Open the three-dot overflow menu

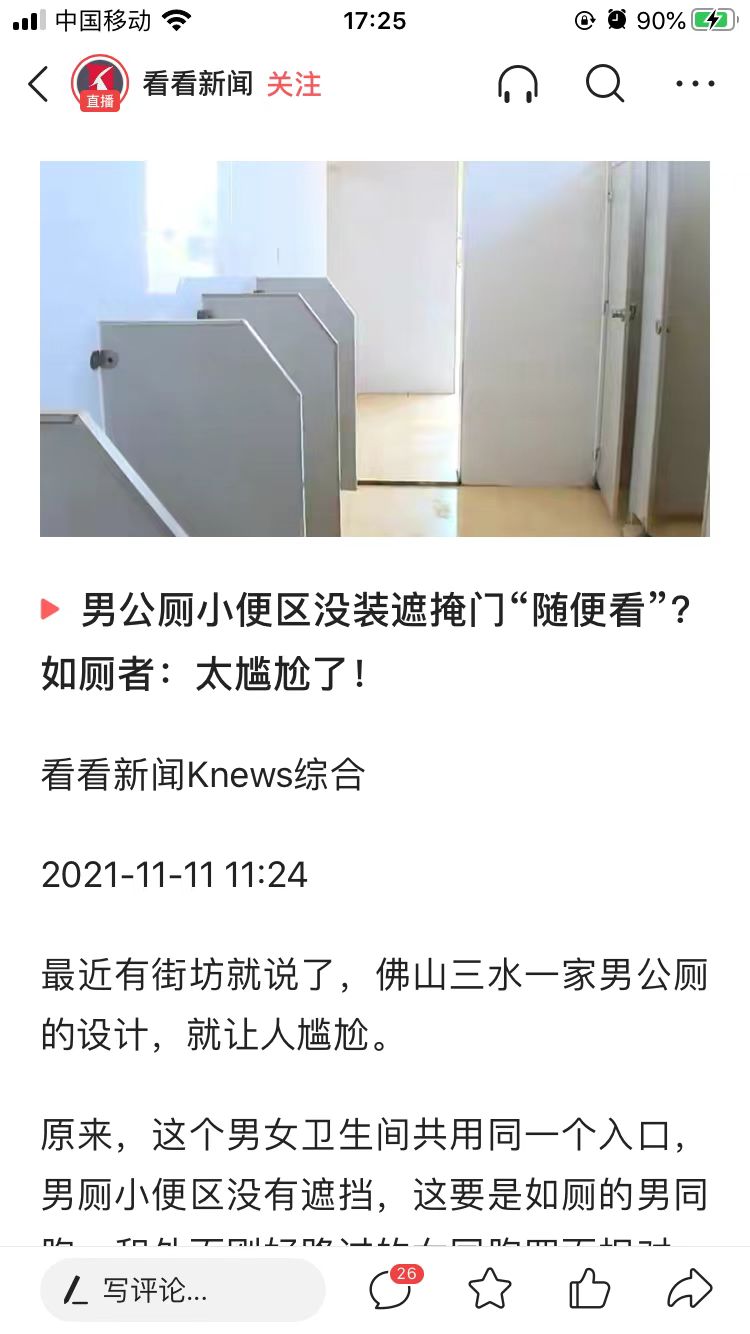pyautogui.click(x=695, y=84)
